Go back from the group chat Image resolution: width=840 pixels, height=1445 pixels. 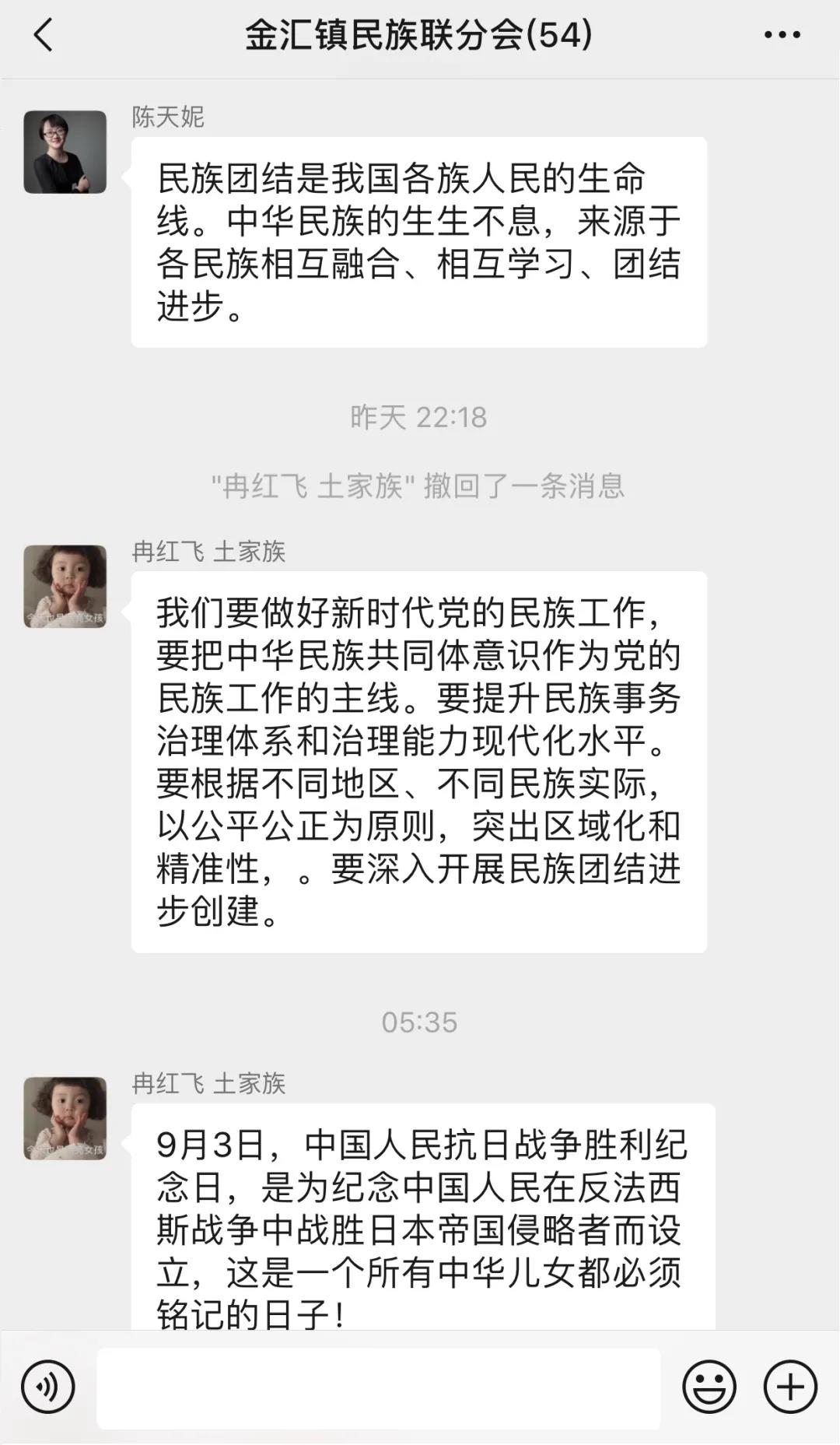pyautogui.click(x=44, y=36)
